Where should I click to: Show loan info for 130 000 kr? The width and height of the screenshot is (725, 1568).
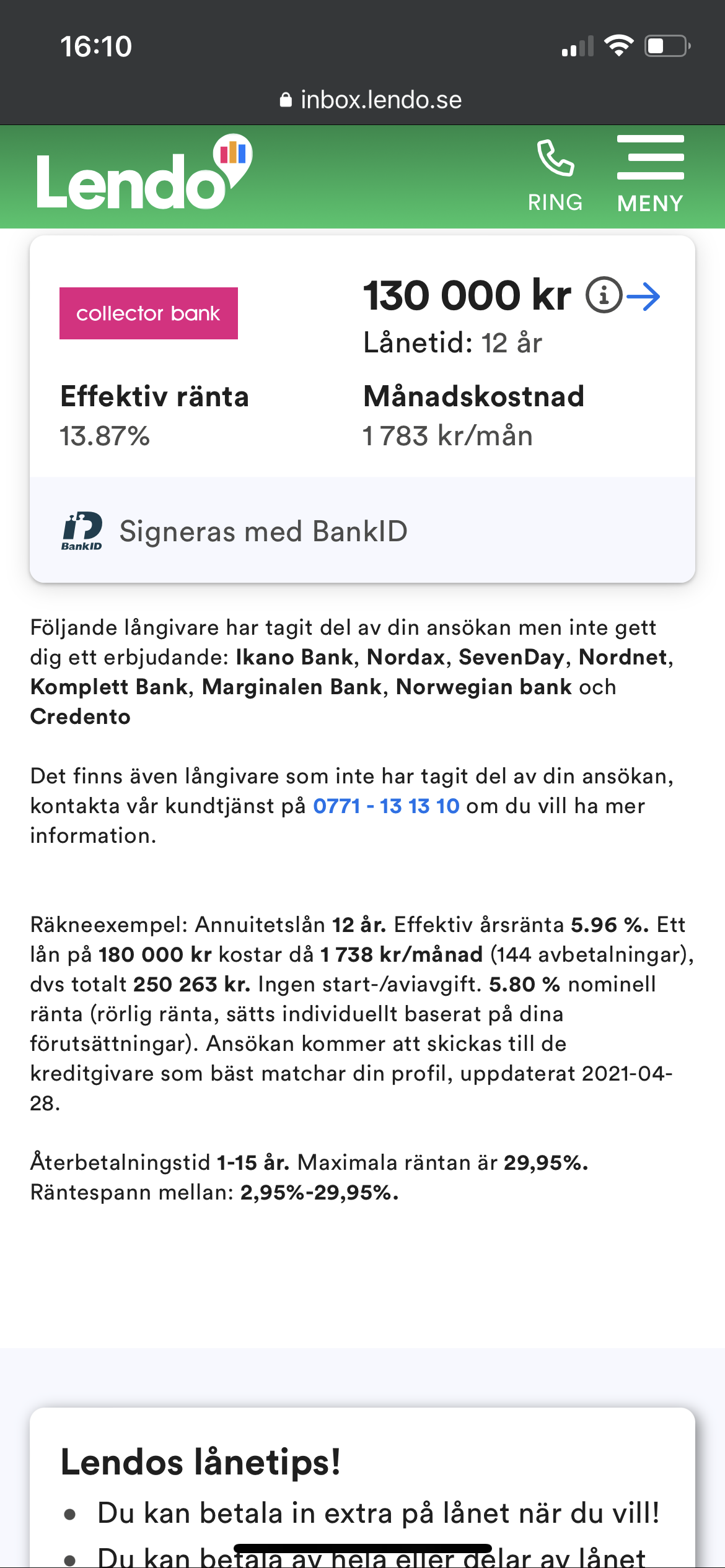pyautogui.click(x=604, y=295)
